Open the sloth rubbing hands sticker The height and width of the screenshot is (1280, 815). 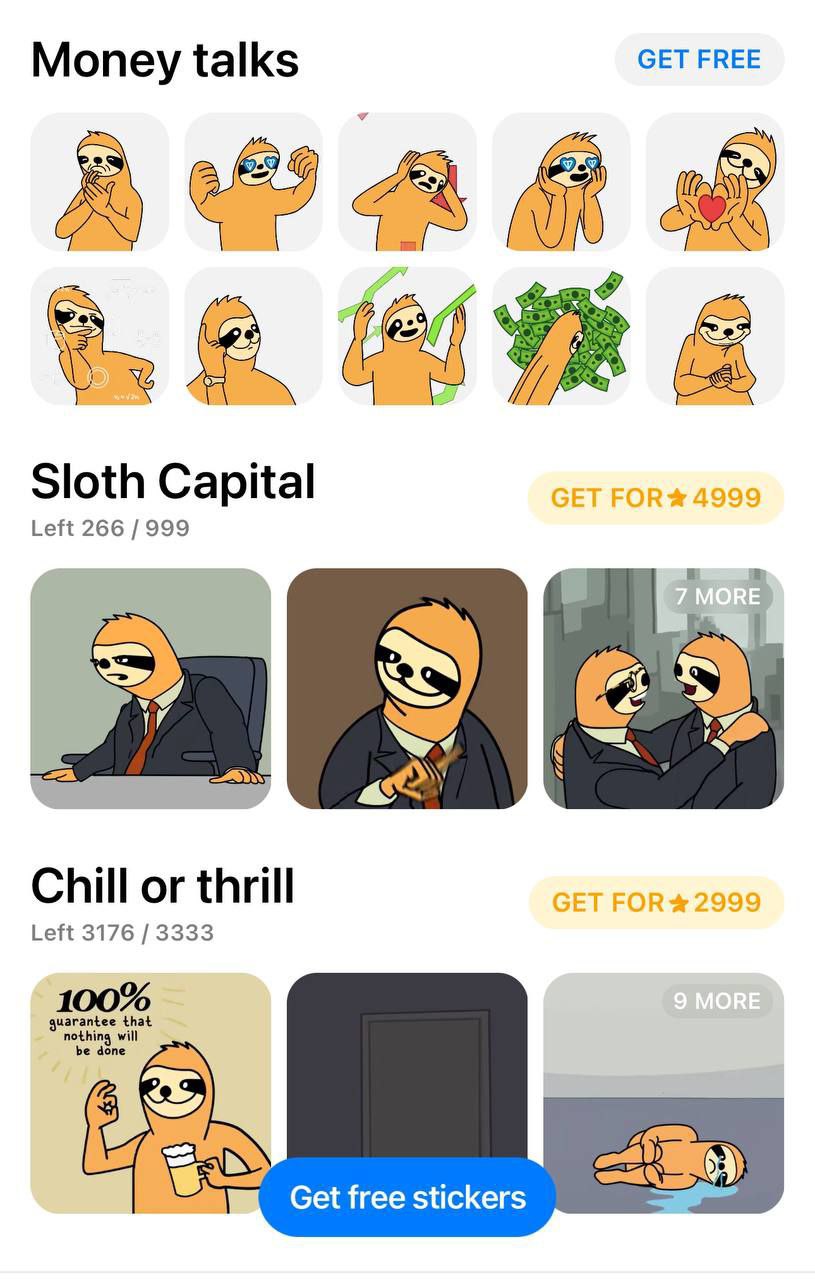coord(714,336)
